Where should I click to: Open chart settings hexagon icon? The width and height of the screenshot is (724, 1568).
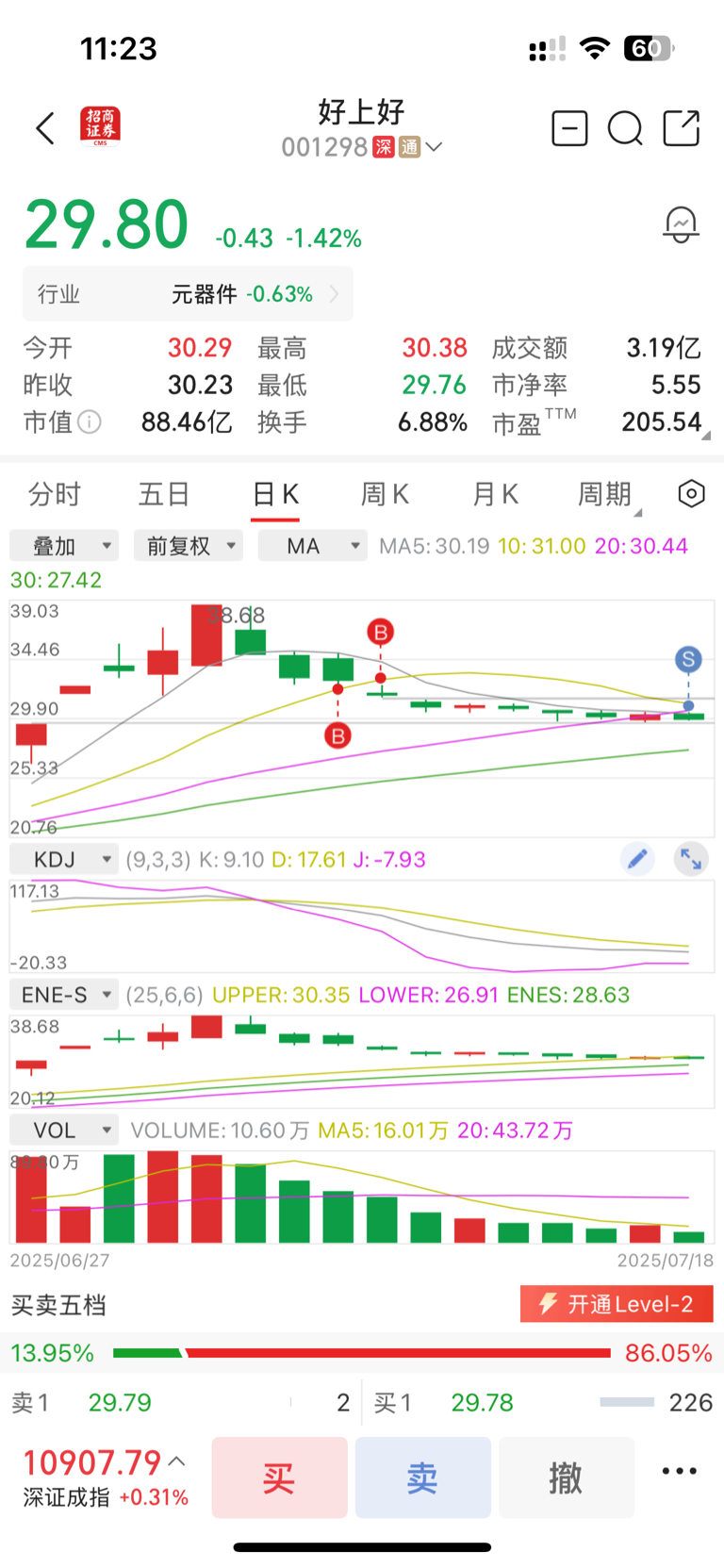click(x=691, y=493)
